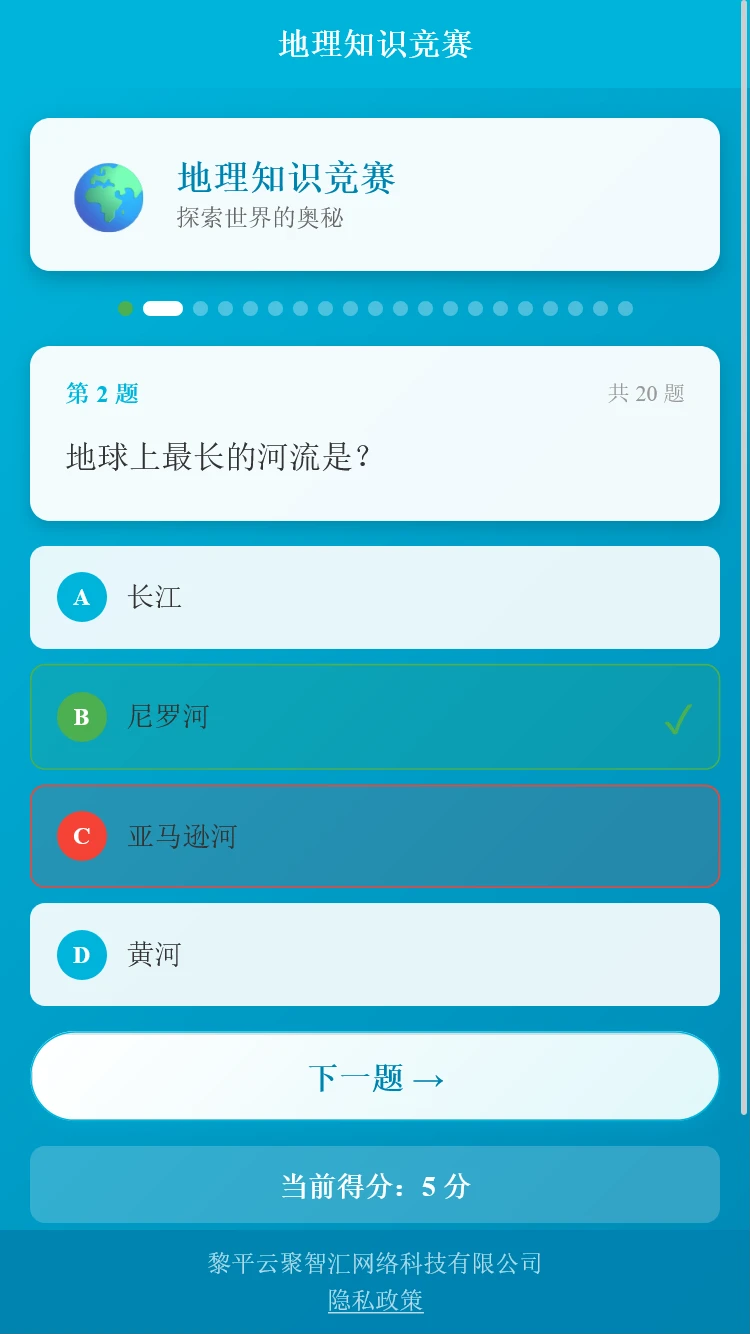Go to next question 下一题
Screen dimensions: 752x1336
375,1077
